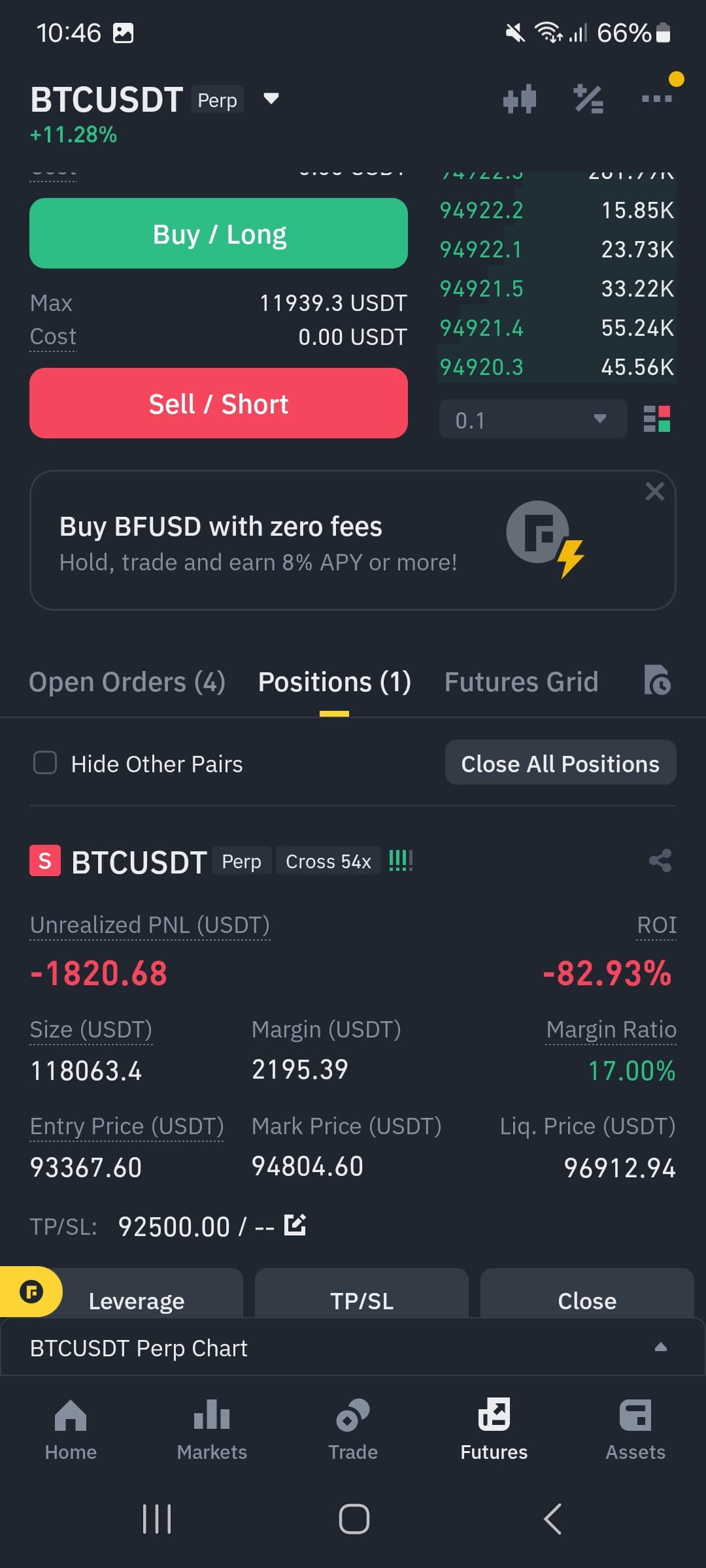Edit the TP/SL 92500.00 value
Image resolution: width=706 pixels, height=1568 pixels.
coord(295,1224)
